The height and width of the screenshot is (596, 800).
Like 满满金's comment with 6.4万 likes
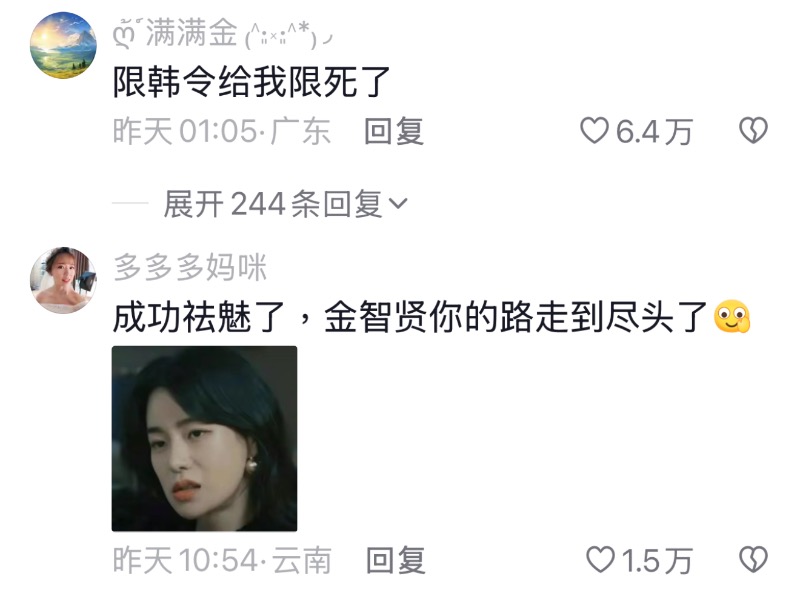(x=596, y=131)
